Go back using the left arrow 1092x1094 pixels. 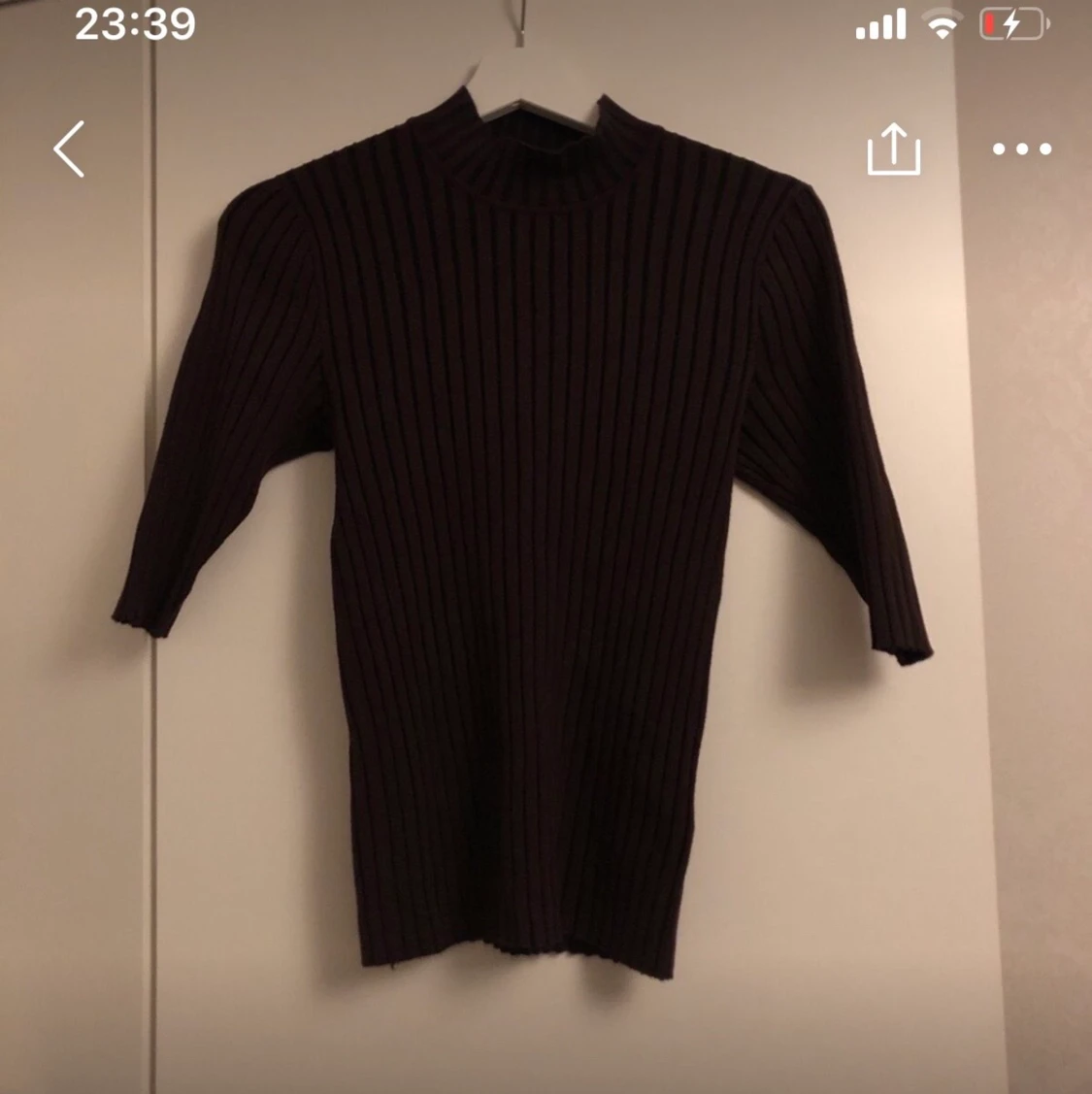tap(69, 149)
